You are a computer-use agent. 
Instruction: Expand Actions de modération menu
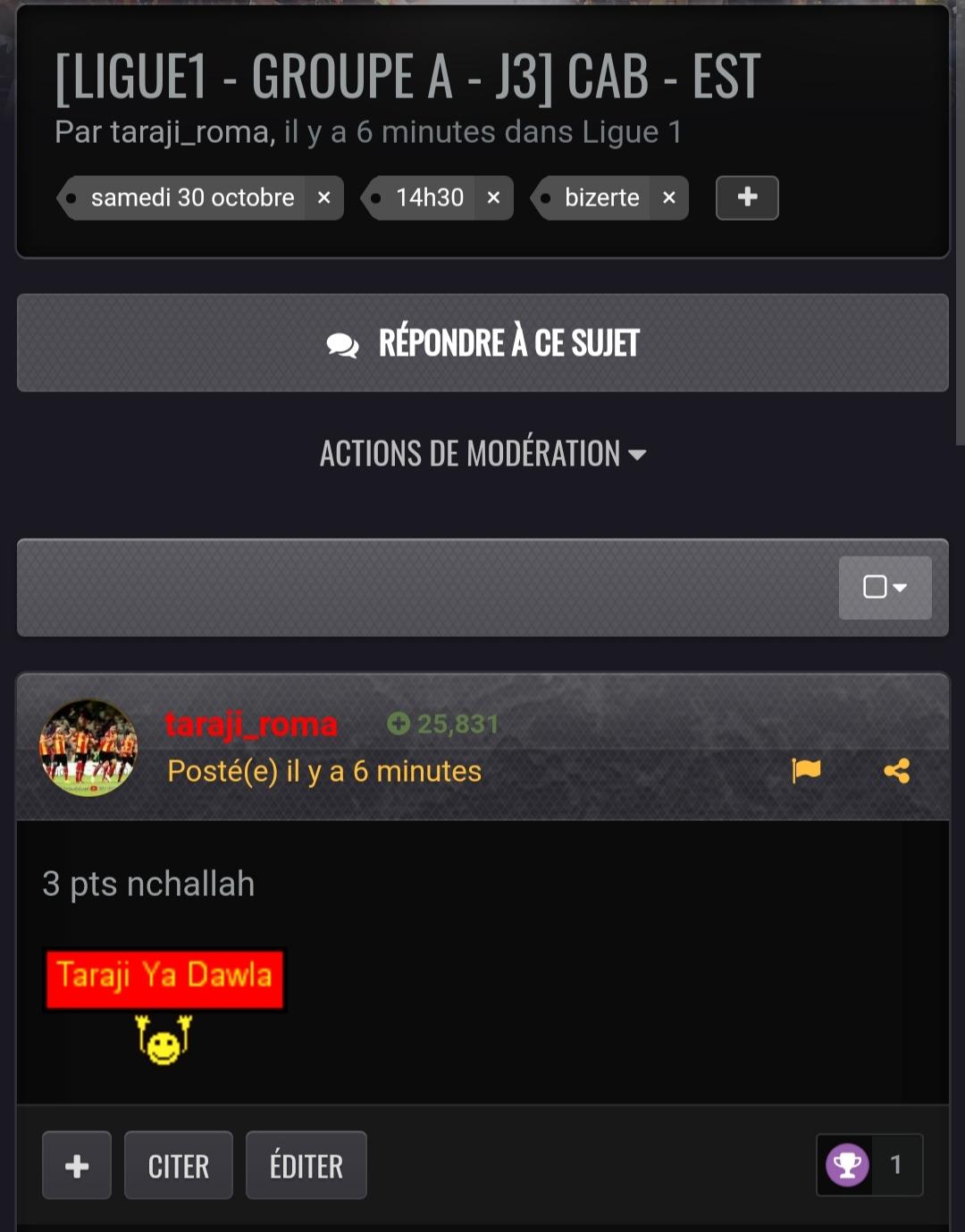pyautogui.click(x=482, y=454)
